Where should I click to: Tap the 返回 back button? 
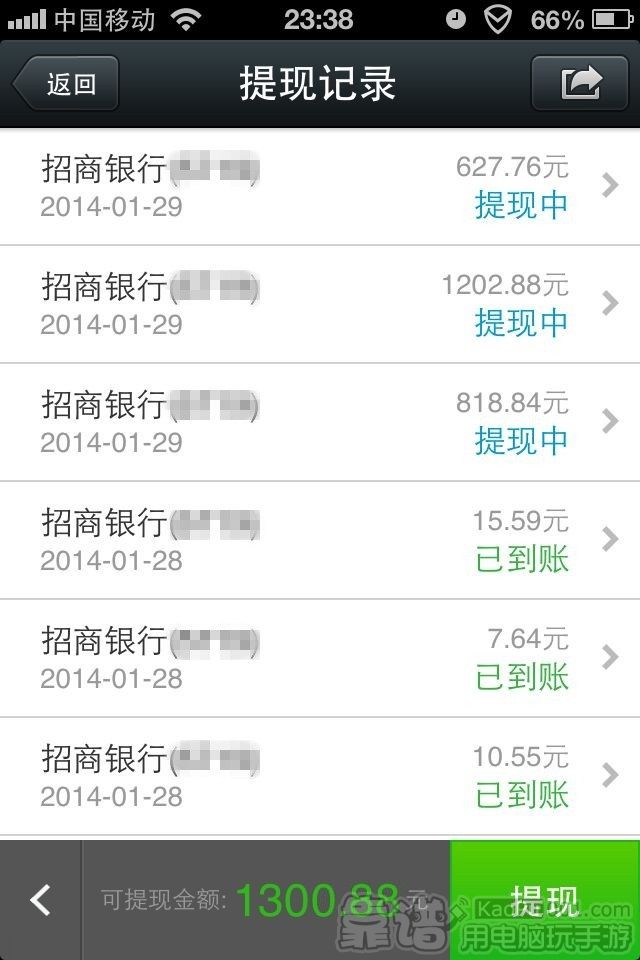click(x=66, y=84)
